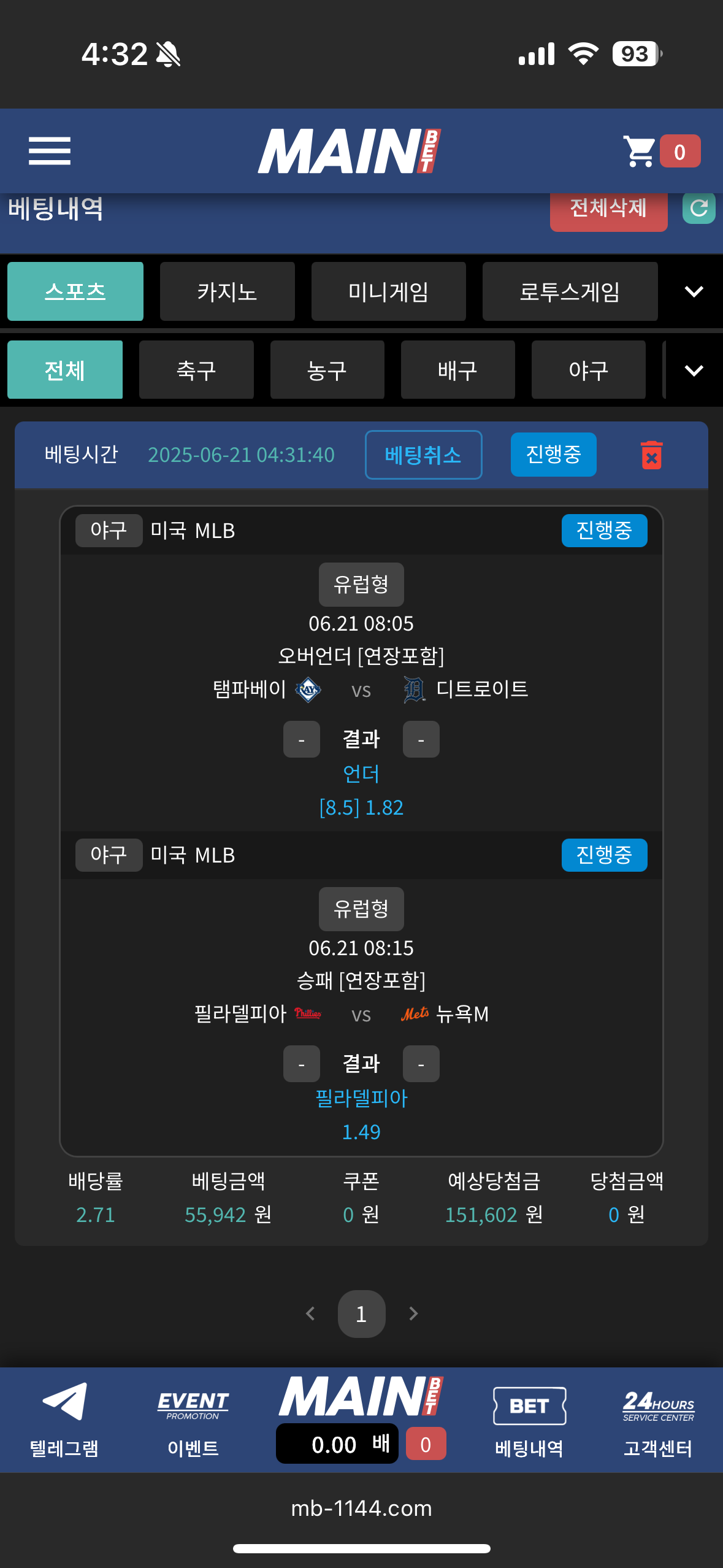
Task: Expand the game category dropdown arrow
Action: (x=694, y=291)
